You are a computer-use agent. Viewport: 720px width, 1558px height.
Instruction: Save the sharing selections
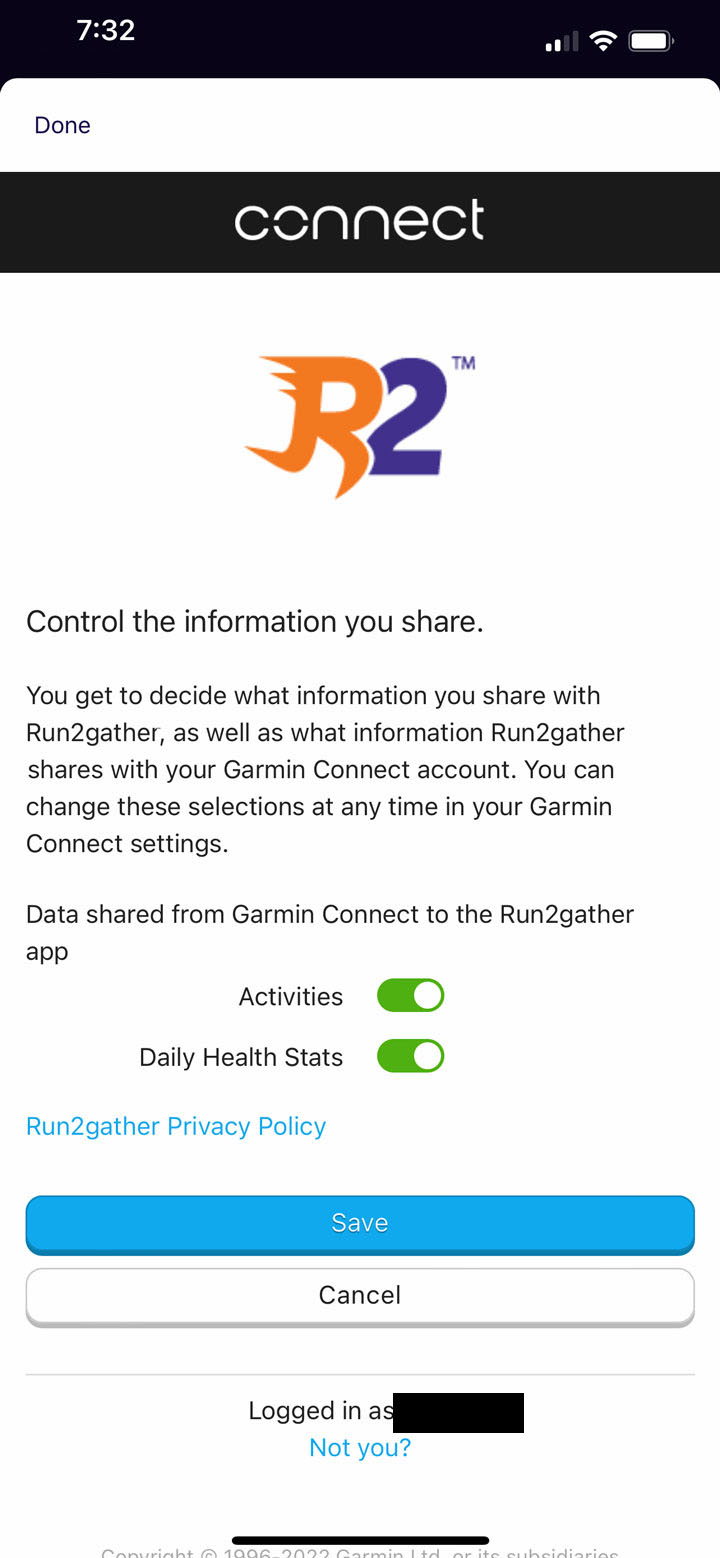pyautogui.click(x=360, y=1223)
